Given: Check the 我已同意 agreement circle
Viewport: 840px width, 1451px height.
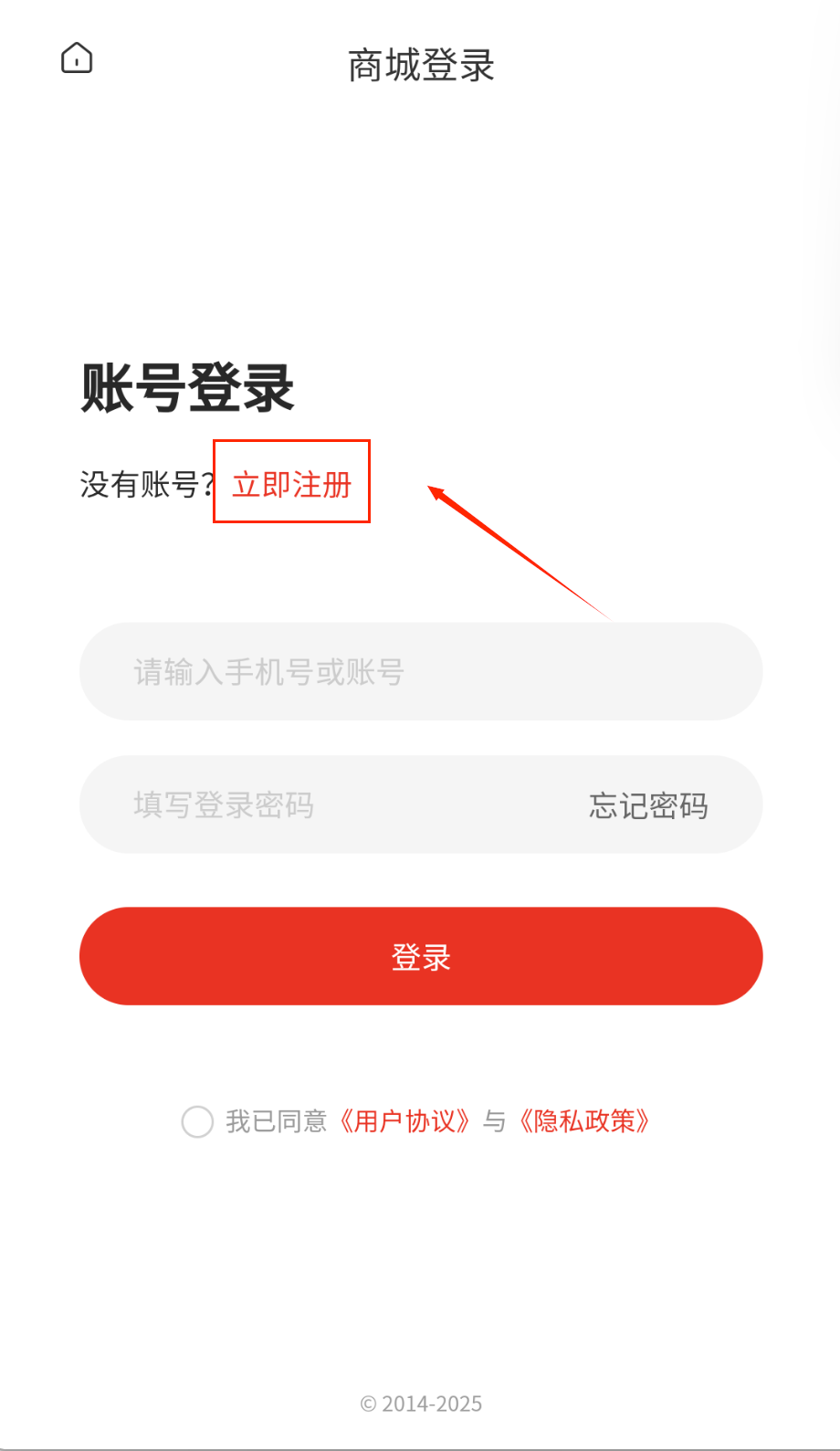Looking at the screenshot, I should point(197,1121).
